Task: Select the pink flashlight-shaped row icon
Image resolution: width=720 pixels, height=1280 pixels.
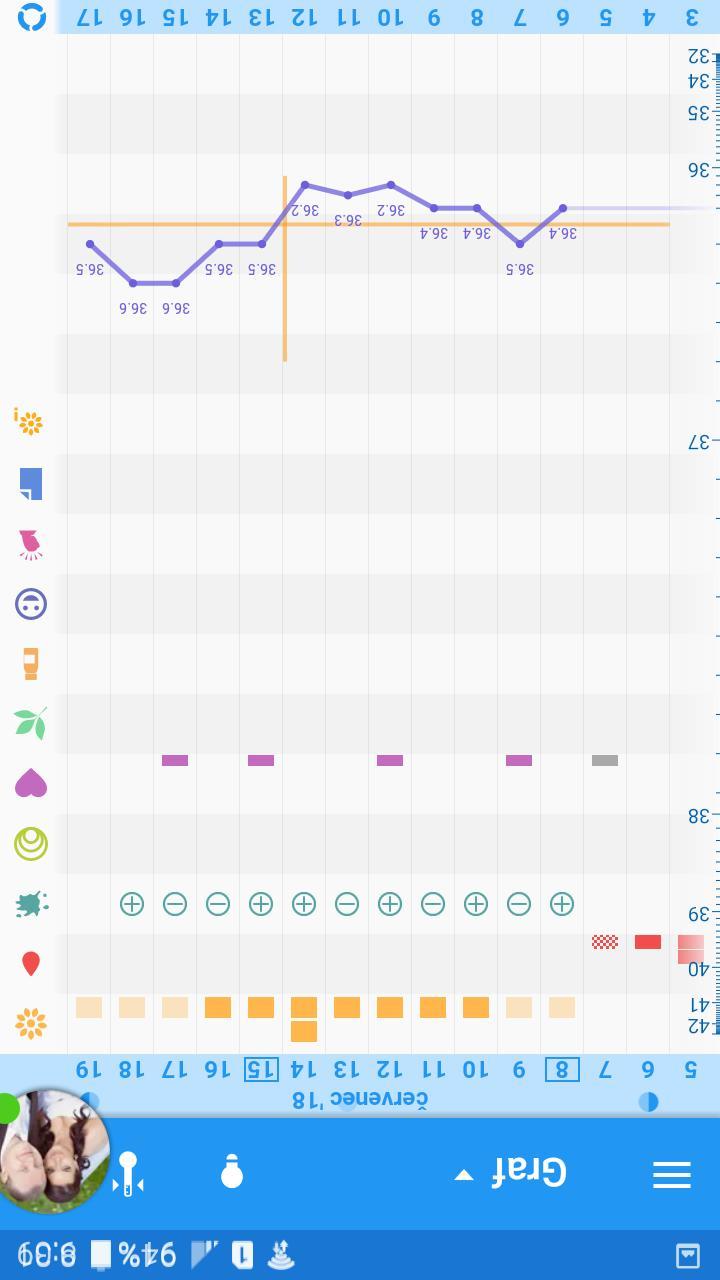Action: [x=31, y=544]
